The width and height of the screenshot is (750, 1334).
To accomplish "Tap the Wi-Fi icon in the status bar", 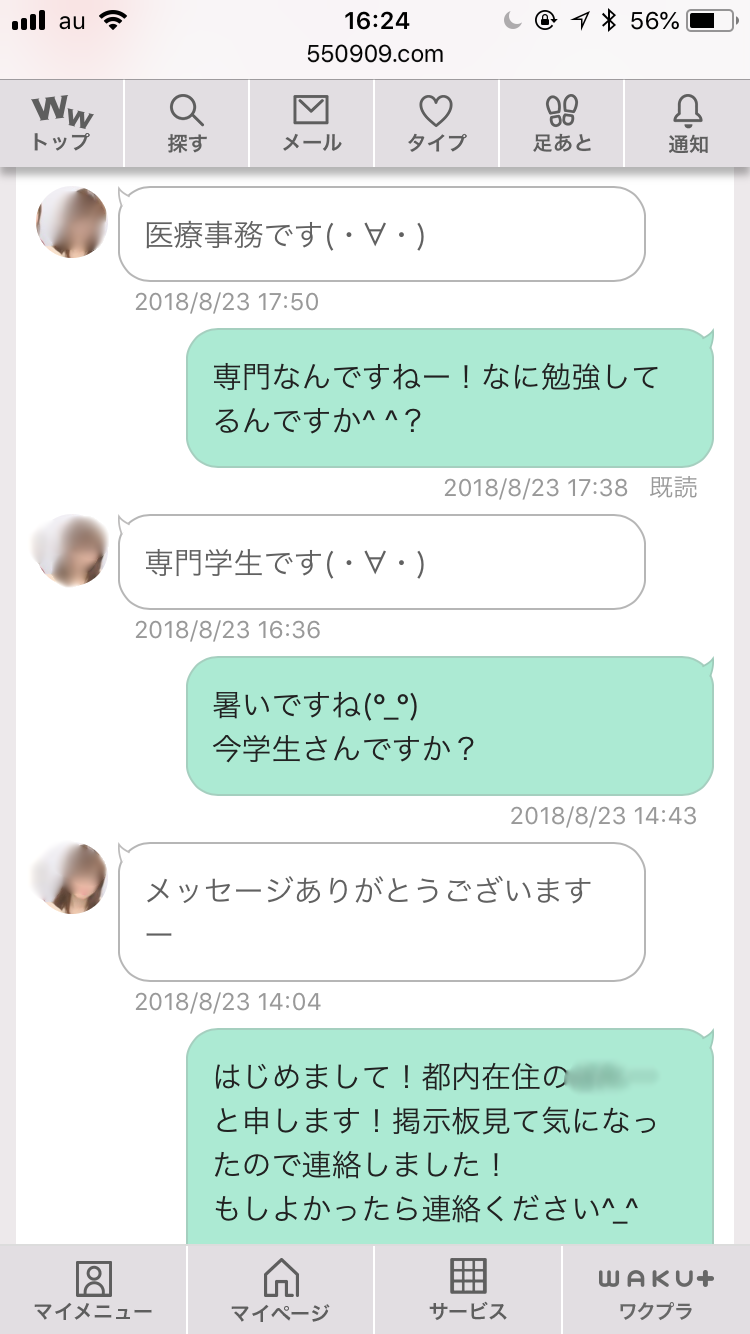I will 110,18.
